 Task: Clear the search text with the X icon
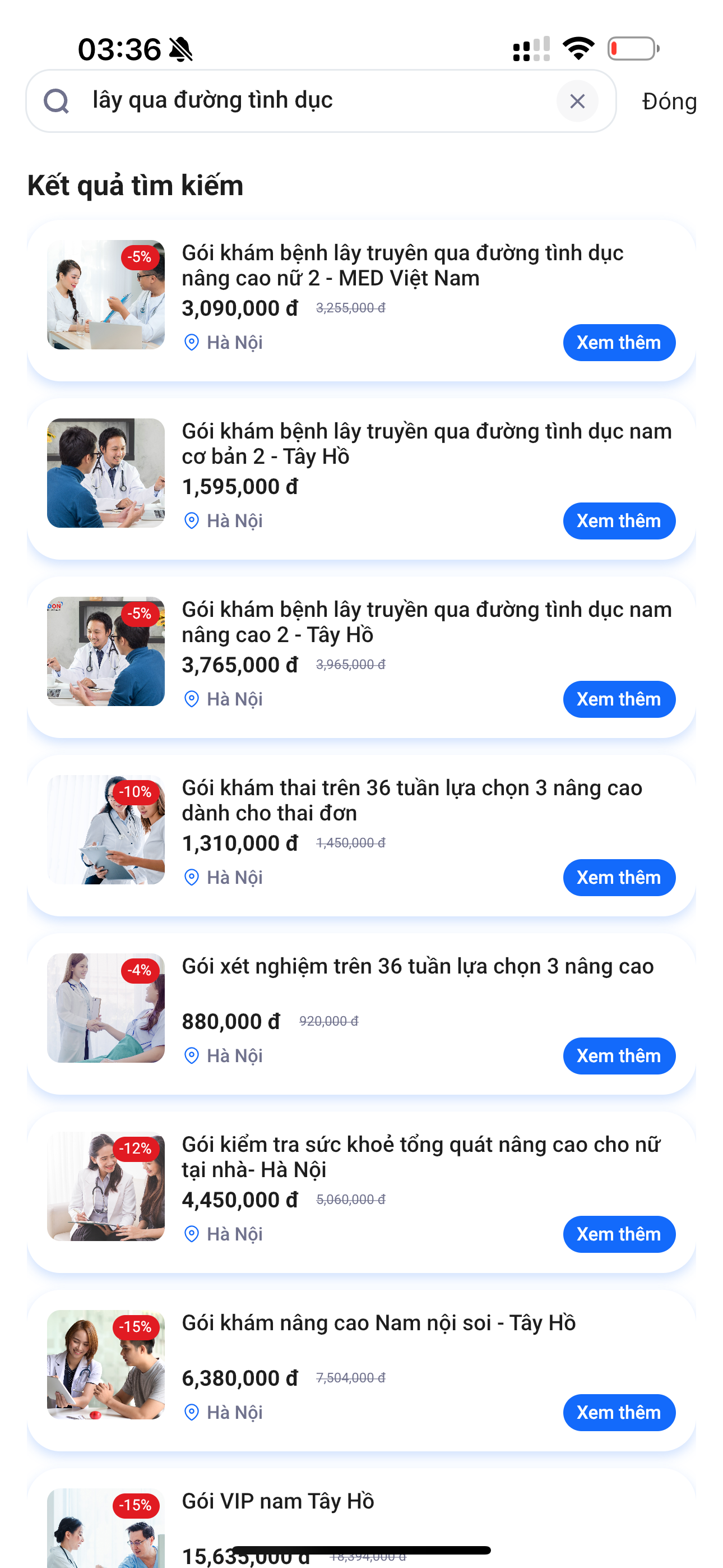click(x=576, y=101)
